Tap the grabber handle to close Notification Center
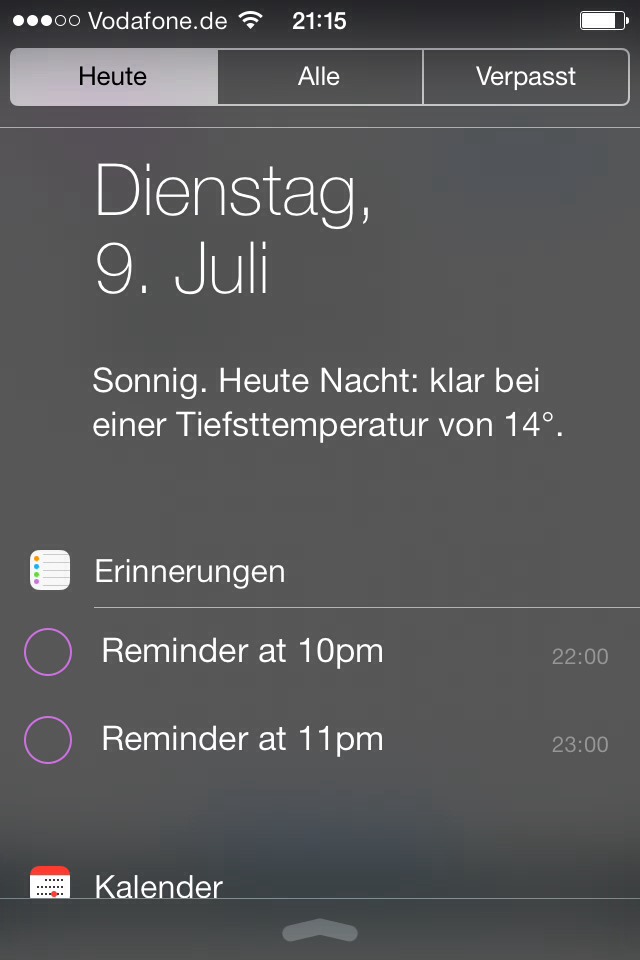Viewport: 640px width, 960px height. pyautogui.click(x=320, y=932)
